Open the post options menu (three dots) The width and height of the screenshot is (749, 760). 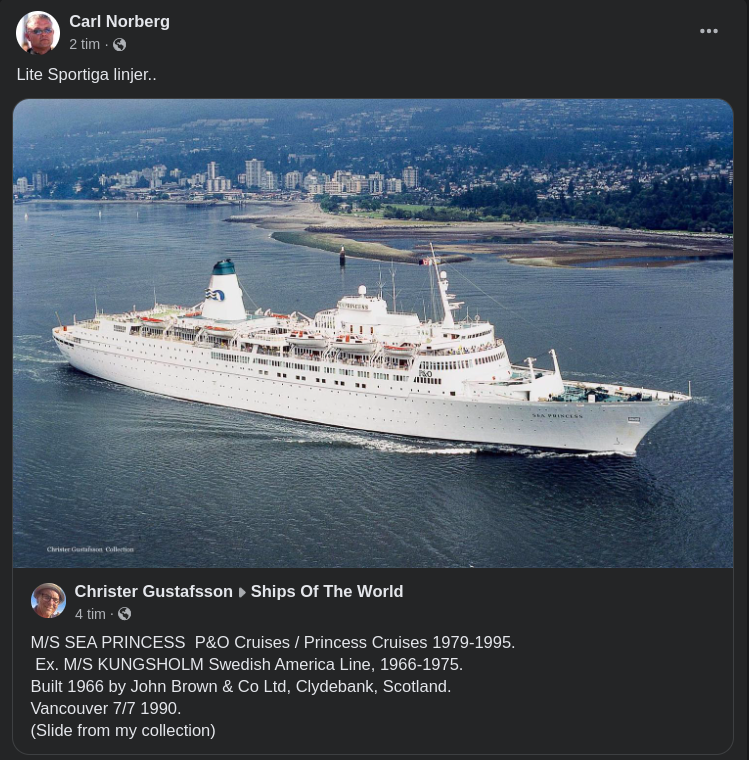709,31
